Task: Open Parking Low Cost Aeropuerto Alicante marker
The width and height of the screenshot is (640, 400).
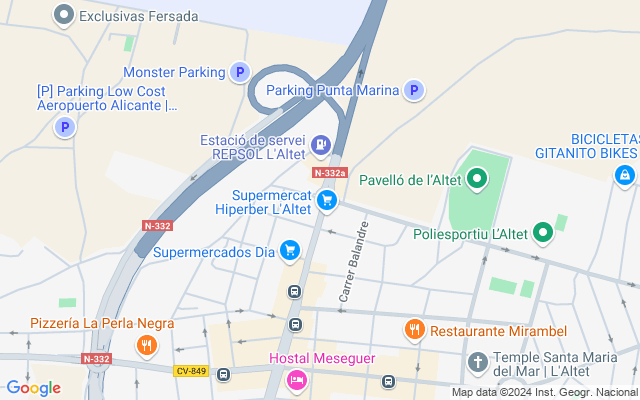Action: click(x=65, y=127)
